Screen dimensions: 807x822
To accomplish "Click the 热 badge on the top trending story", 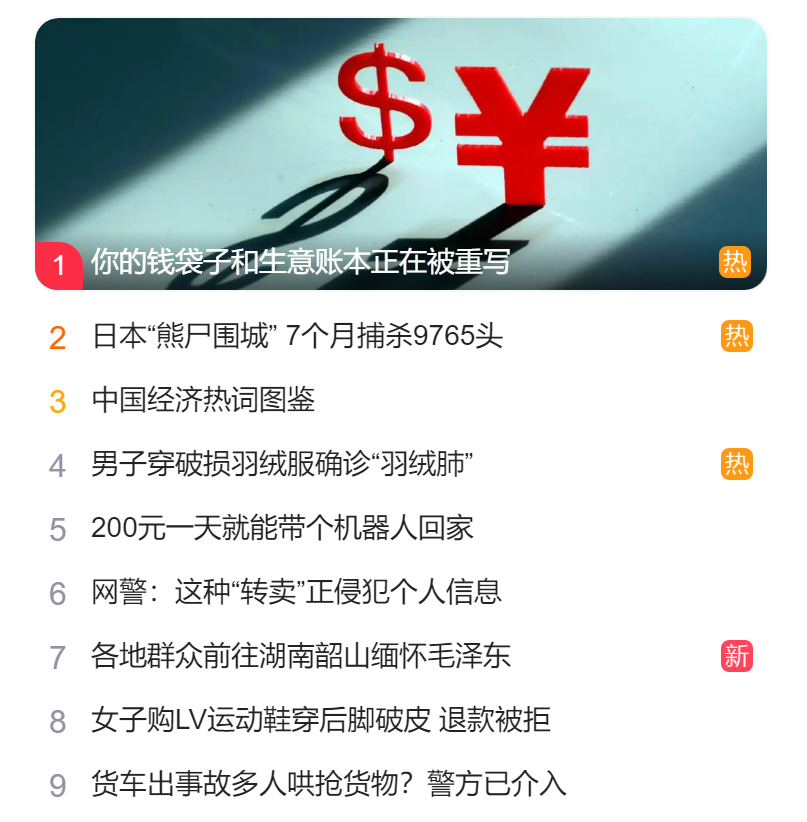I will (x=735, y=262).
